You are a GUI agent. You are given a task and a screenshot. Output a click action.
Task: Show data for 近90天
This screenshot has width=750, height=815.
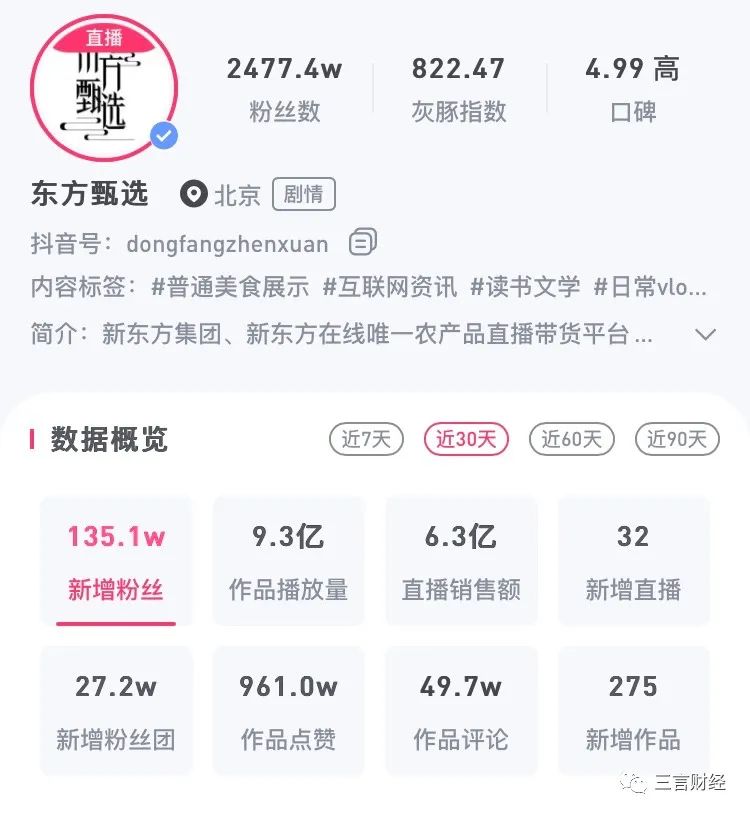[677, 439]
